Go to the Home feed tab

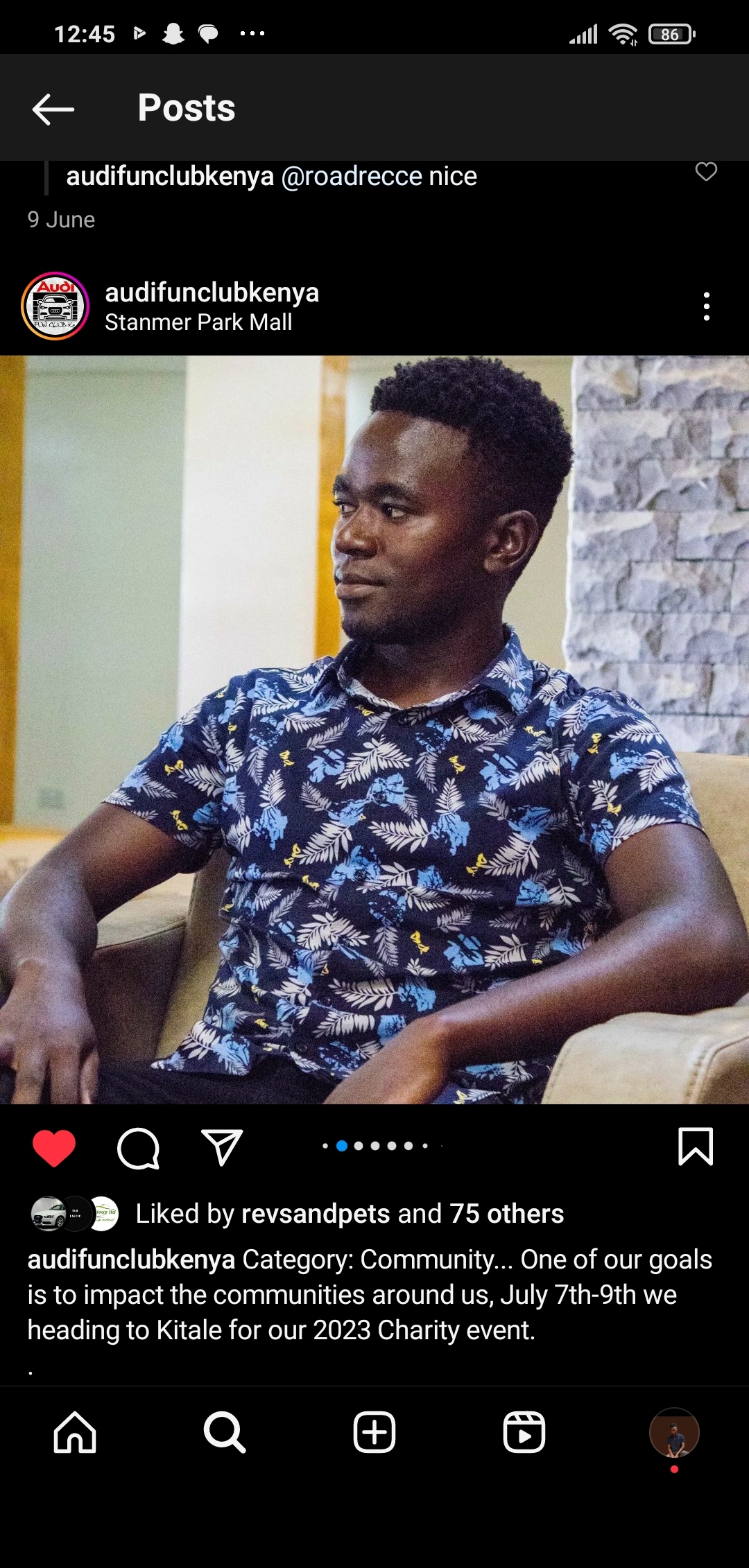click(x=75, y=1432)
